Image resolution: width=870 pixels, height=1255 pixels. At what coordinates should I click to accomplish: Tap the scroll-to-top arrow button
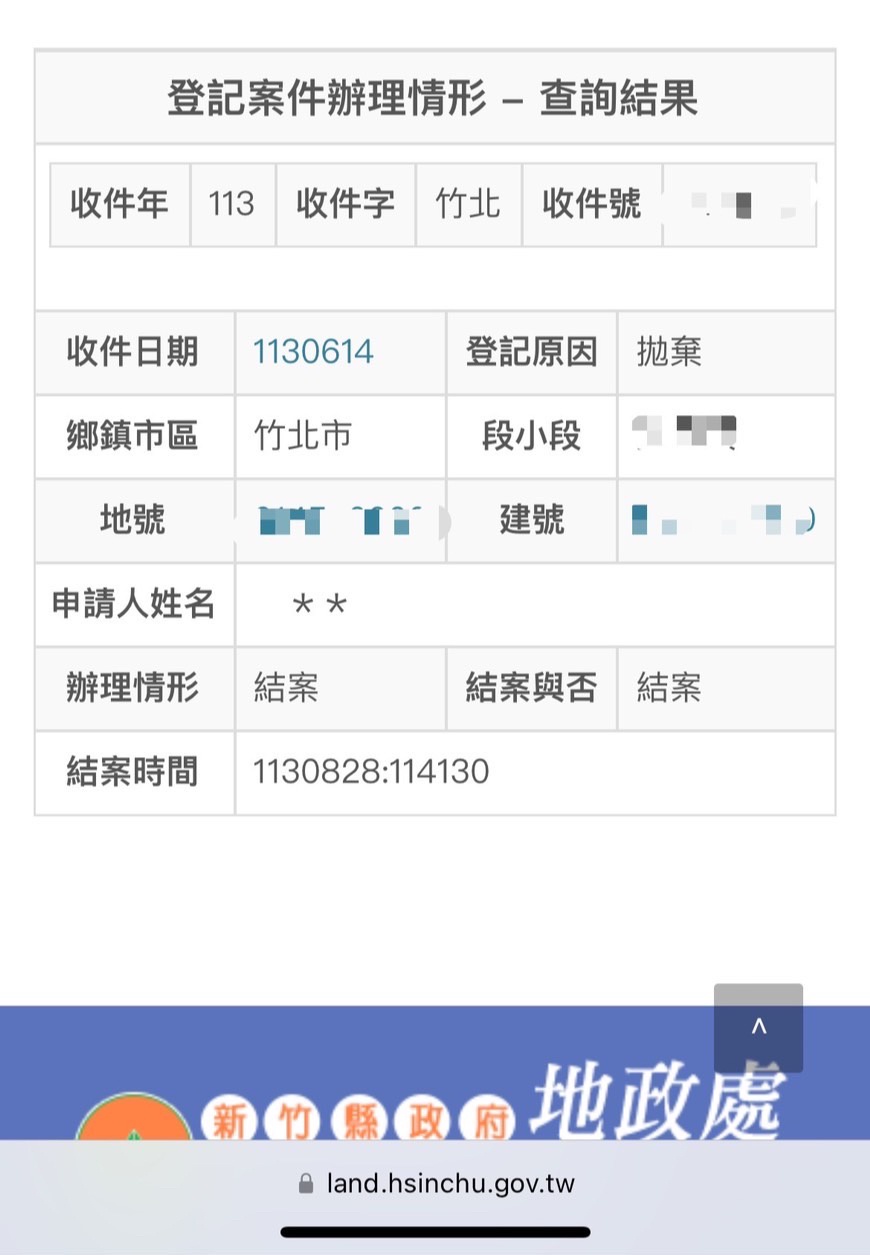point(758,1027)
